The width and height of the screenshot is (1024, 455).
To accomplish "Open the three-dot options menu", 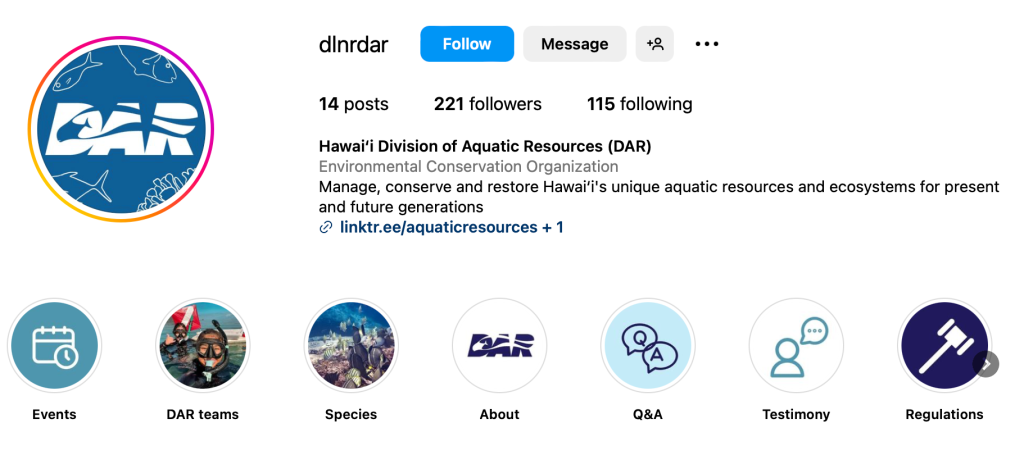I will tap(707, 44).
